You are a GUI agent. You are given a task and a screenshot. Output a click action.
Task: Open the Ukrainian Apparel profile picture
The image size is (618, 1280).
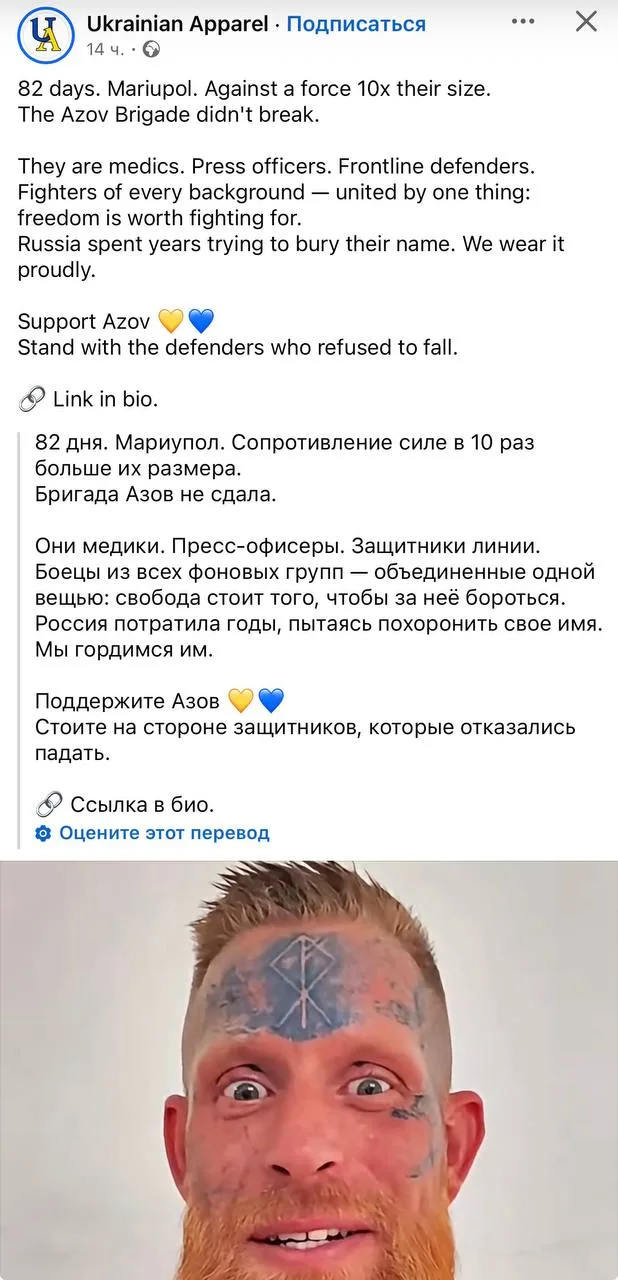click(46, 35)
